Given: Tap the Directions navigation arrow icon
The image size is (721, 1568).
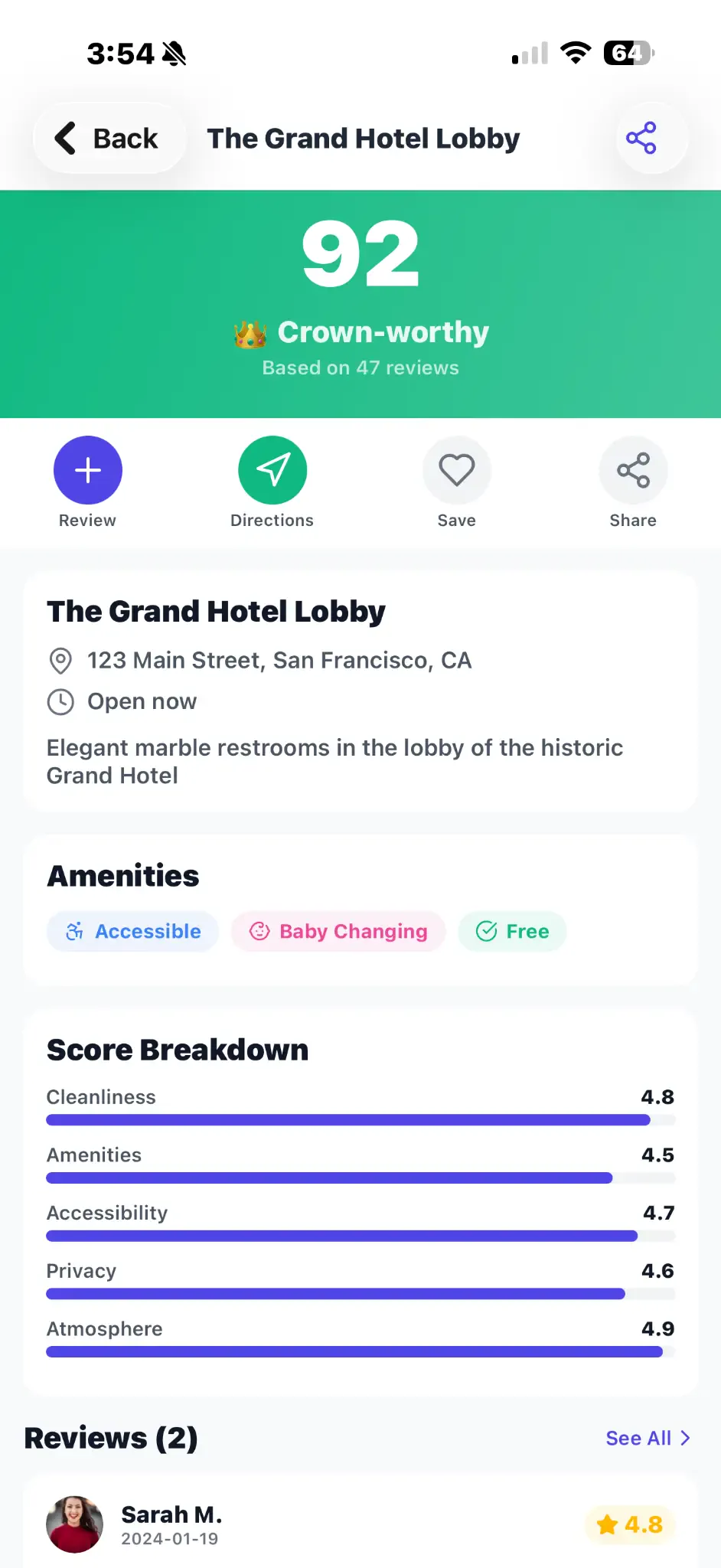Looking at the screenshot, I should [x=272, y=469].
